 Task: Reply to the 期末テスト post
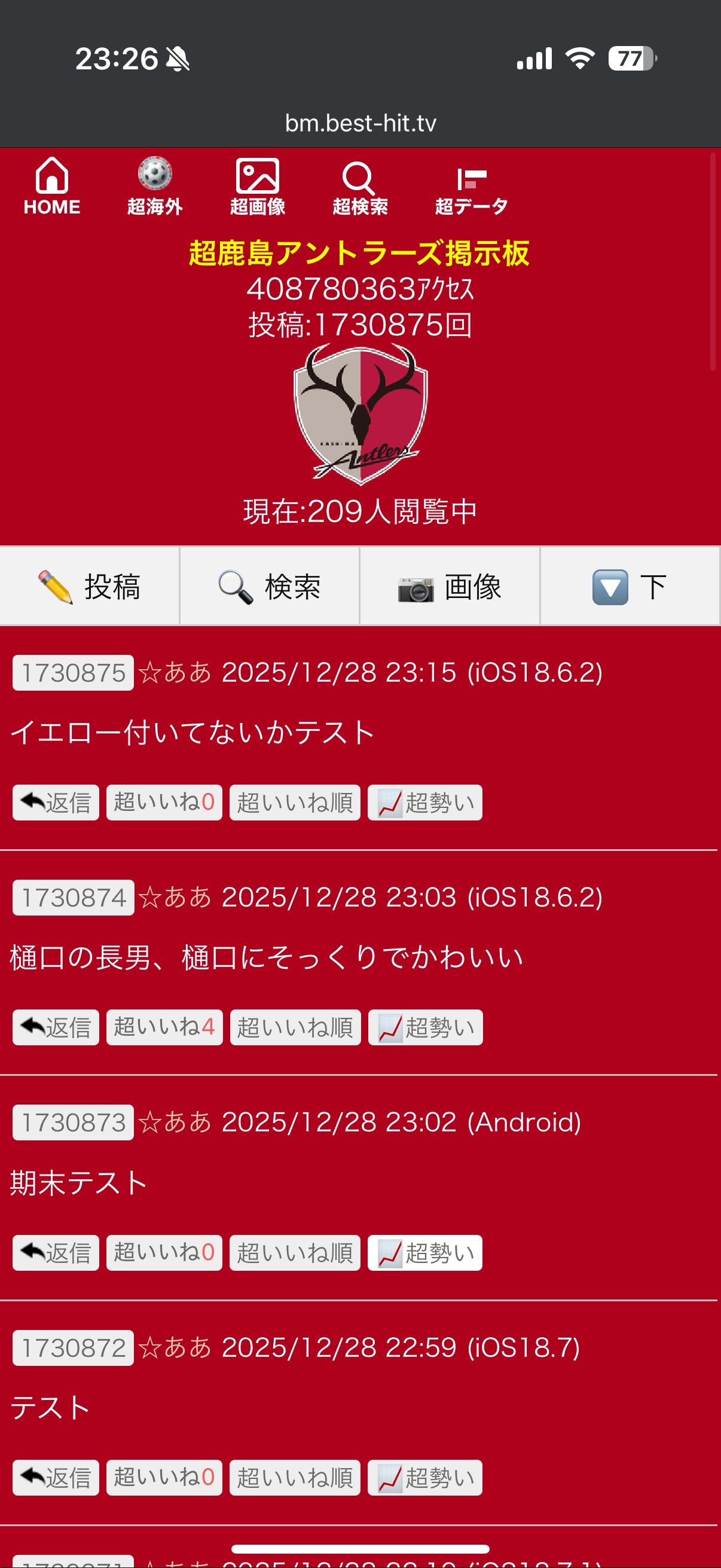[x=56, y=1252]
